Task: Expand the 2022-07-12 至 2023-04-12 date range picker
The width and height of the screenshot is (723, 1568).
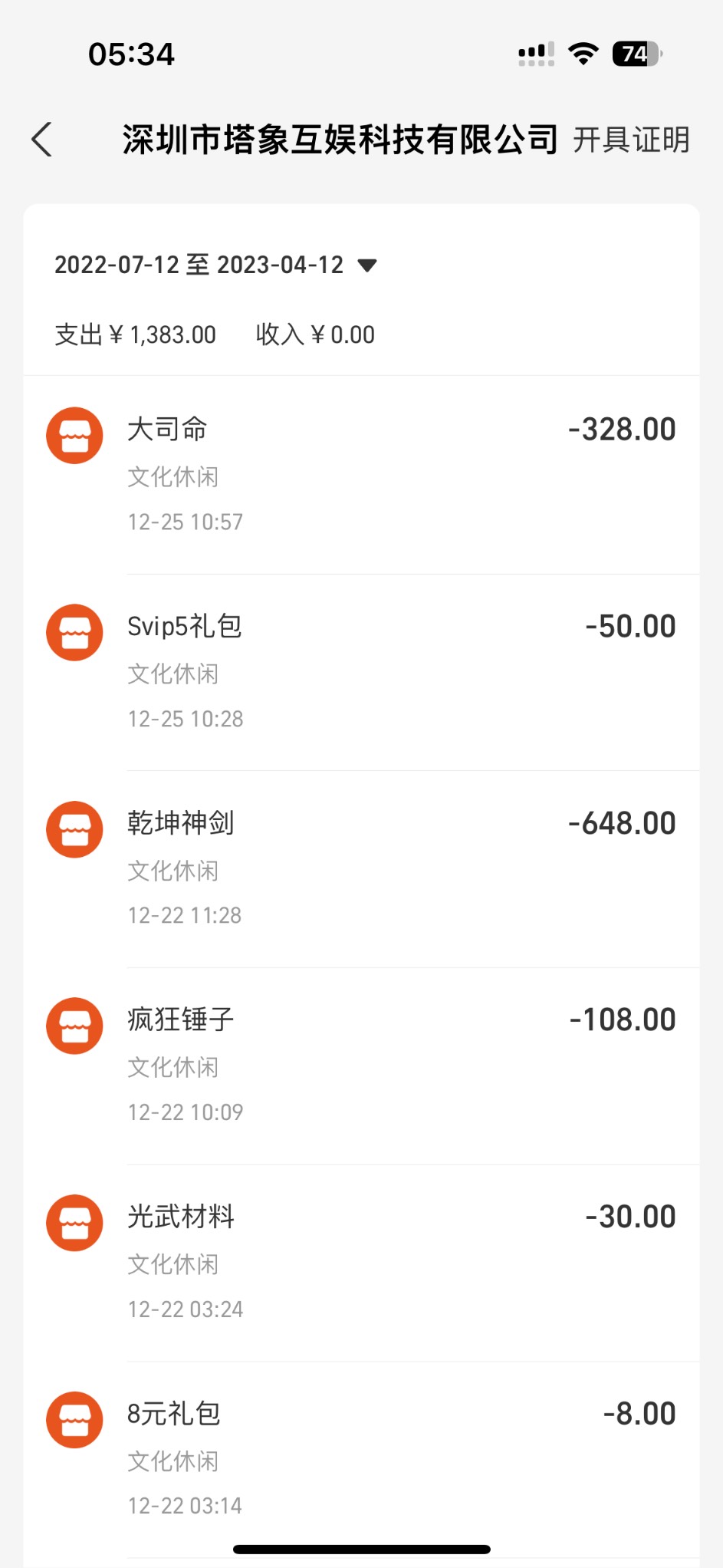Action: (x=215, y=265)
